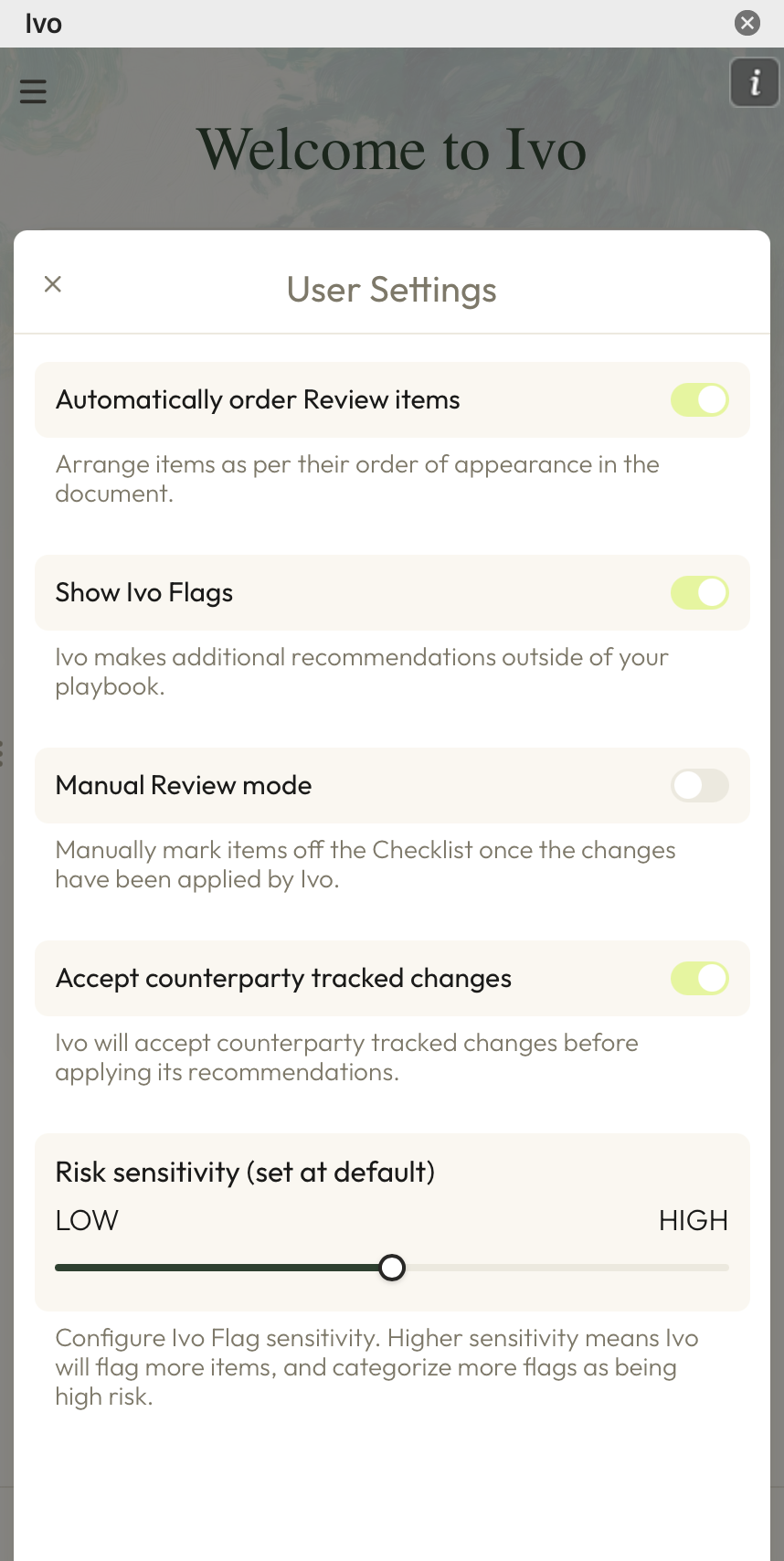Click the info icon in the top corner

click(x=754, y=82)
